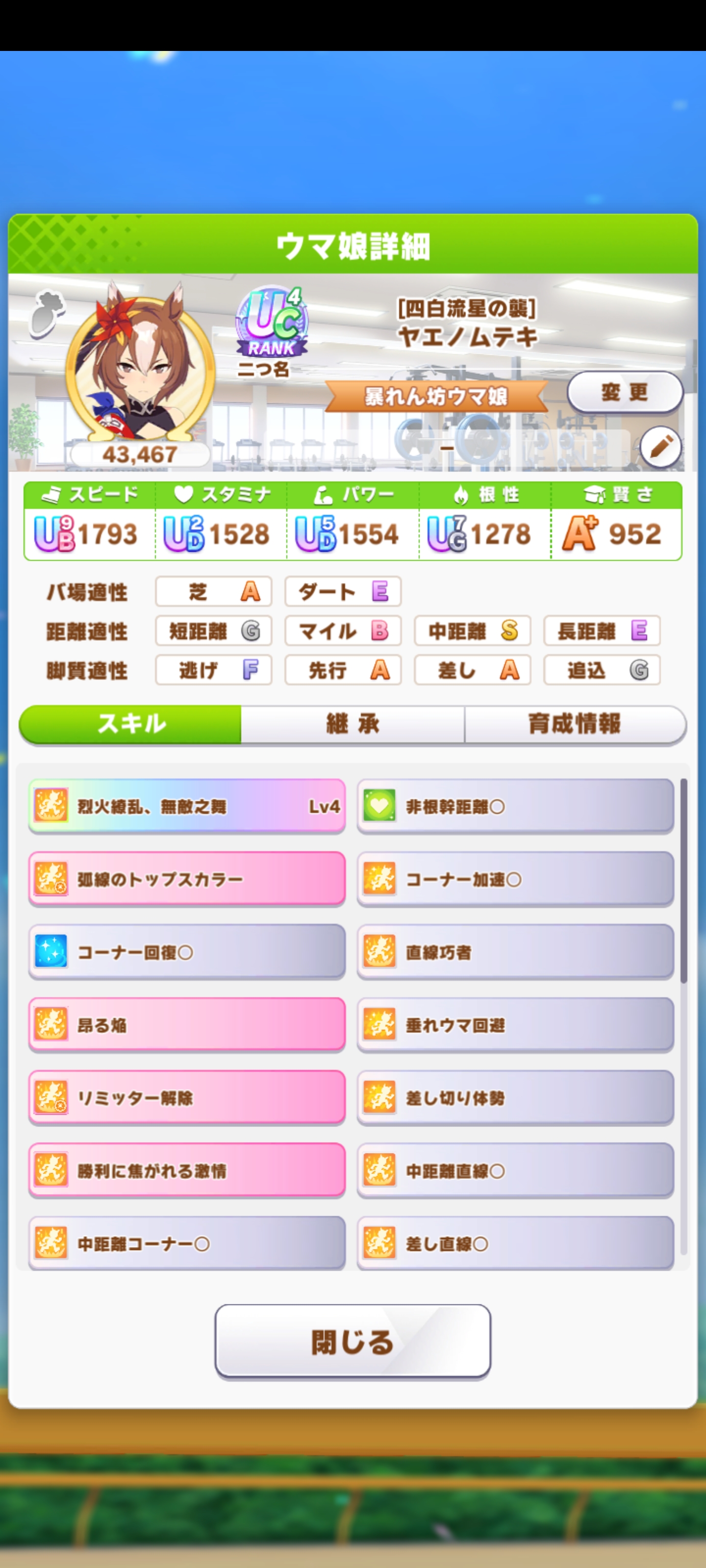Select the スキル tab
Screen dimensions: 706x1568
[x=131, y=724]
